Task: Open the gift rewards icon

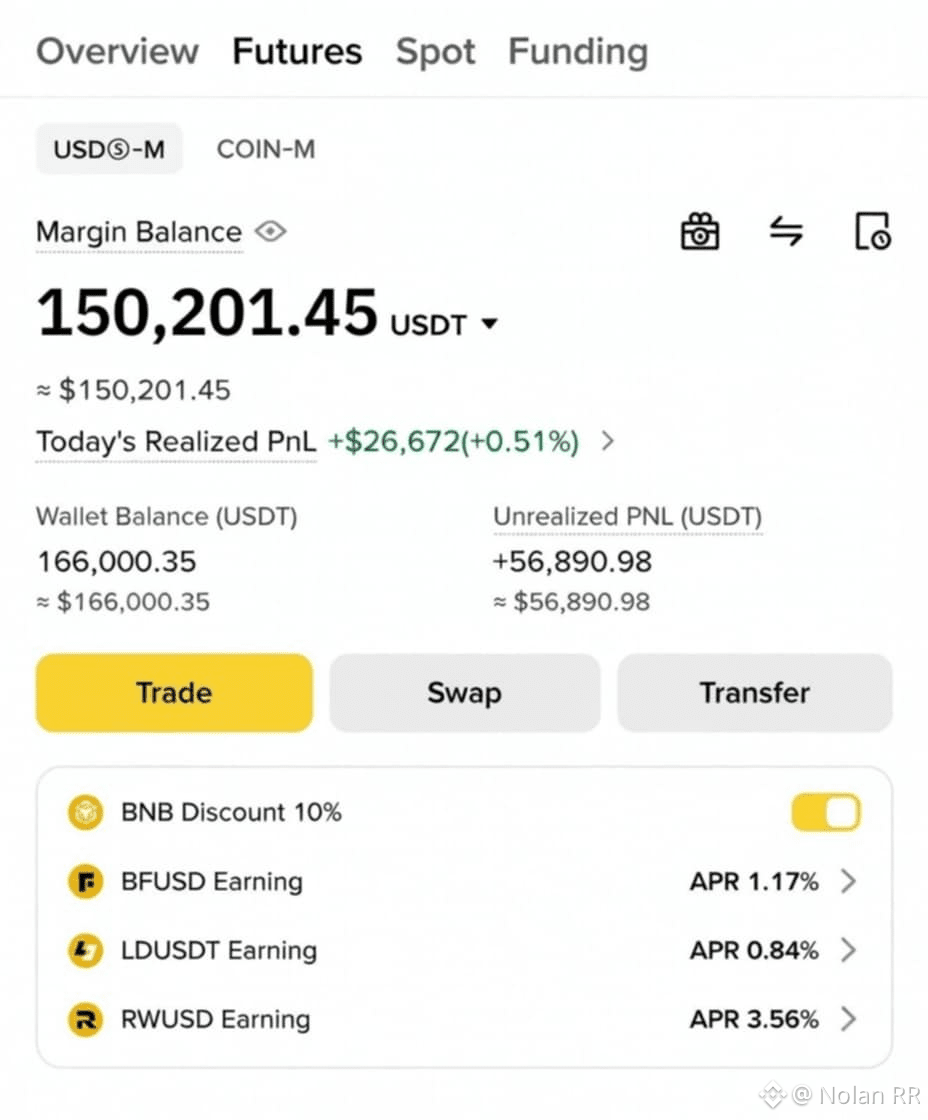Action: pyautogui.click(x=700, y=231)
